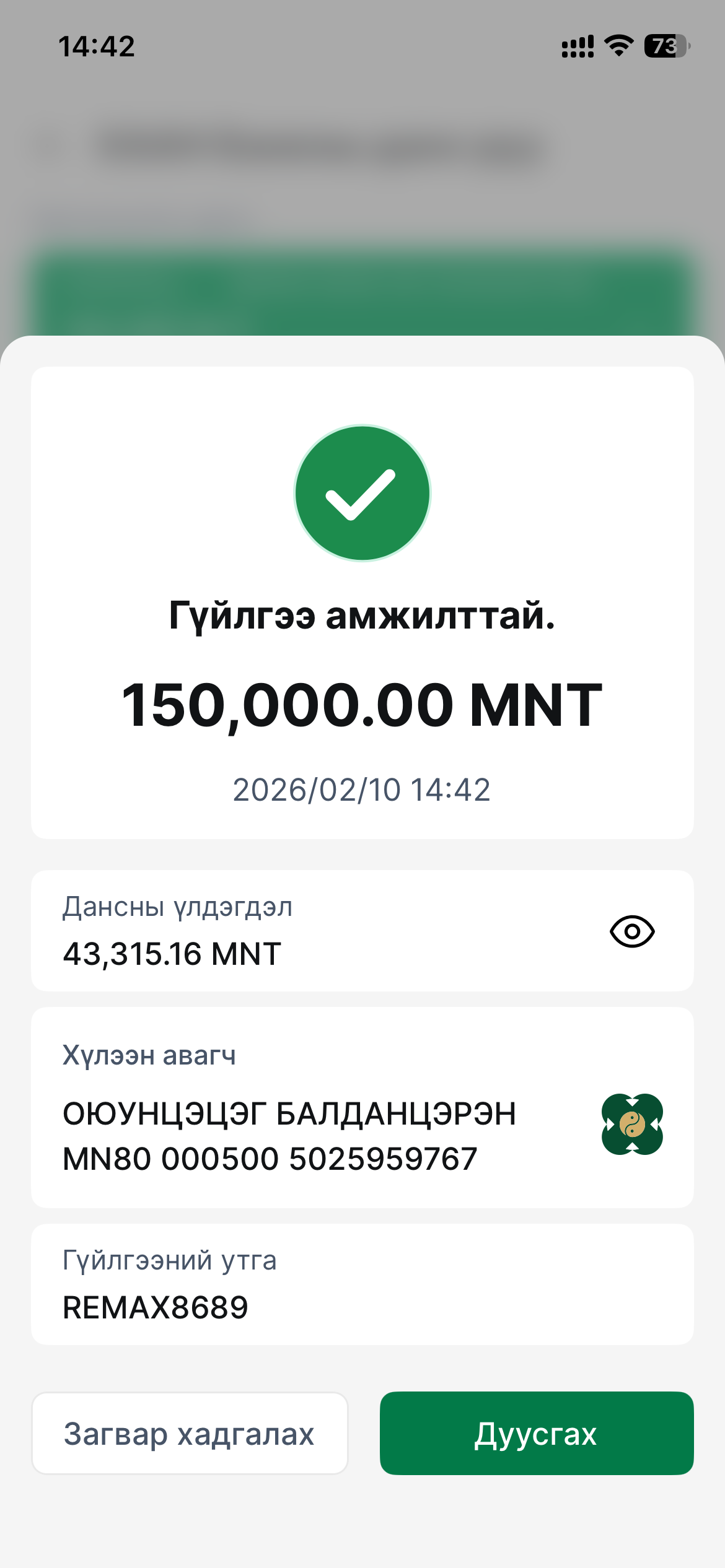Toggle account balance visibility eye icon
Screen dimensions: 725x1568
(x=632, y=931)
